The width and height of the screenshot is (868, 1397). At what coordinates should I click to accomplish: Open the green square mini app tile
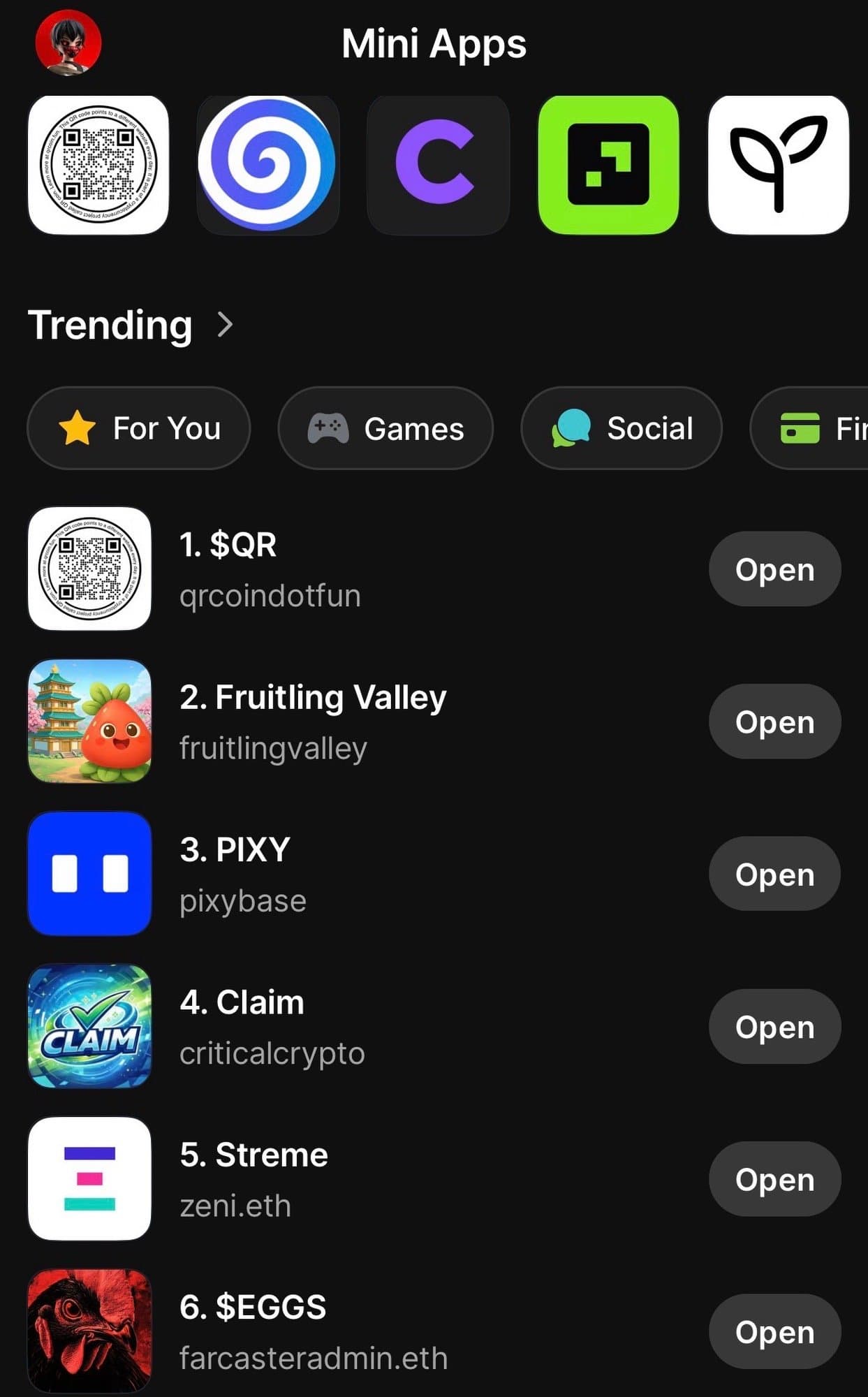pos(608,166)
